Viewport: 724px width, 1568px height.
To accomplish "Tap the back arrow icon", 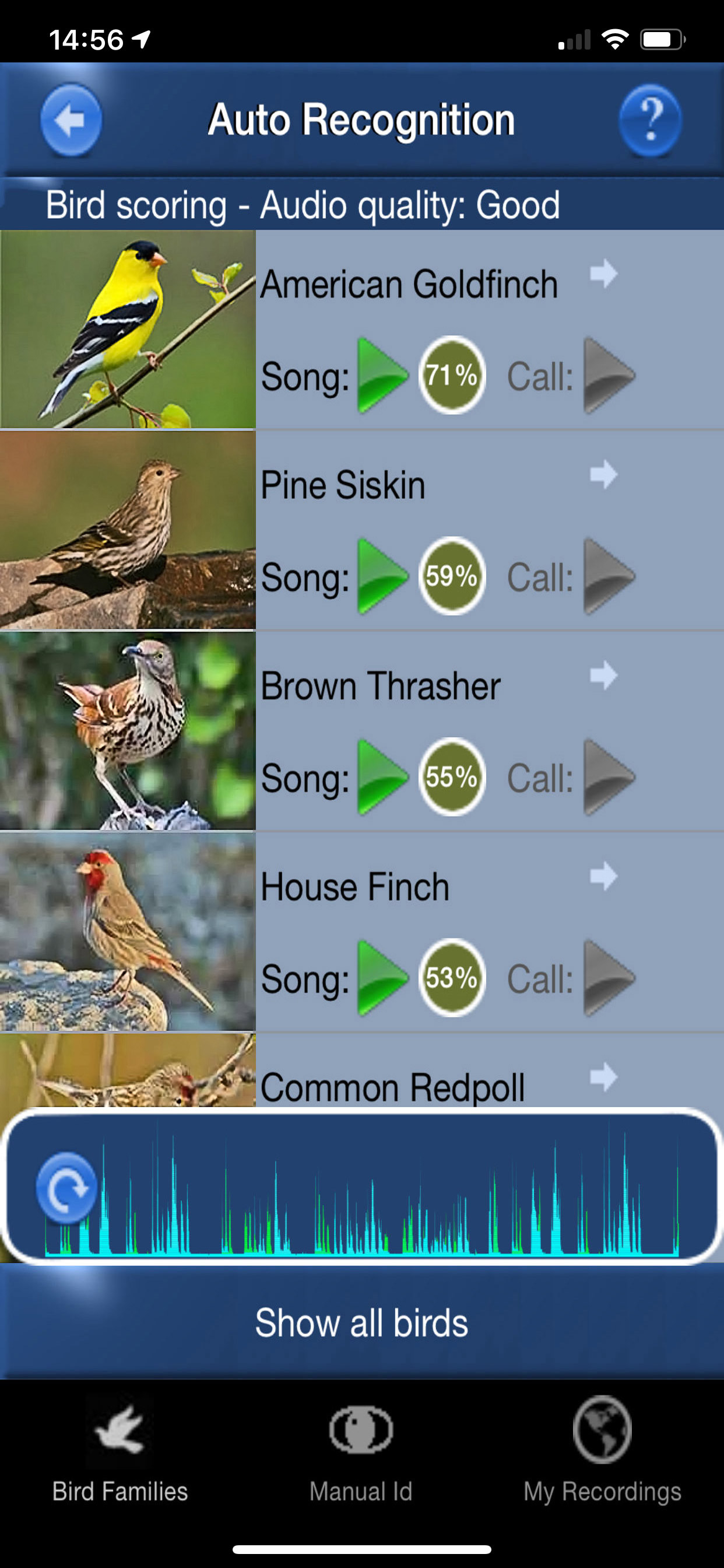I will tap(69, 120).
